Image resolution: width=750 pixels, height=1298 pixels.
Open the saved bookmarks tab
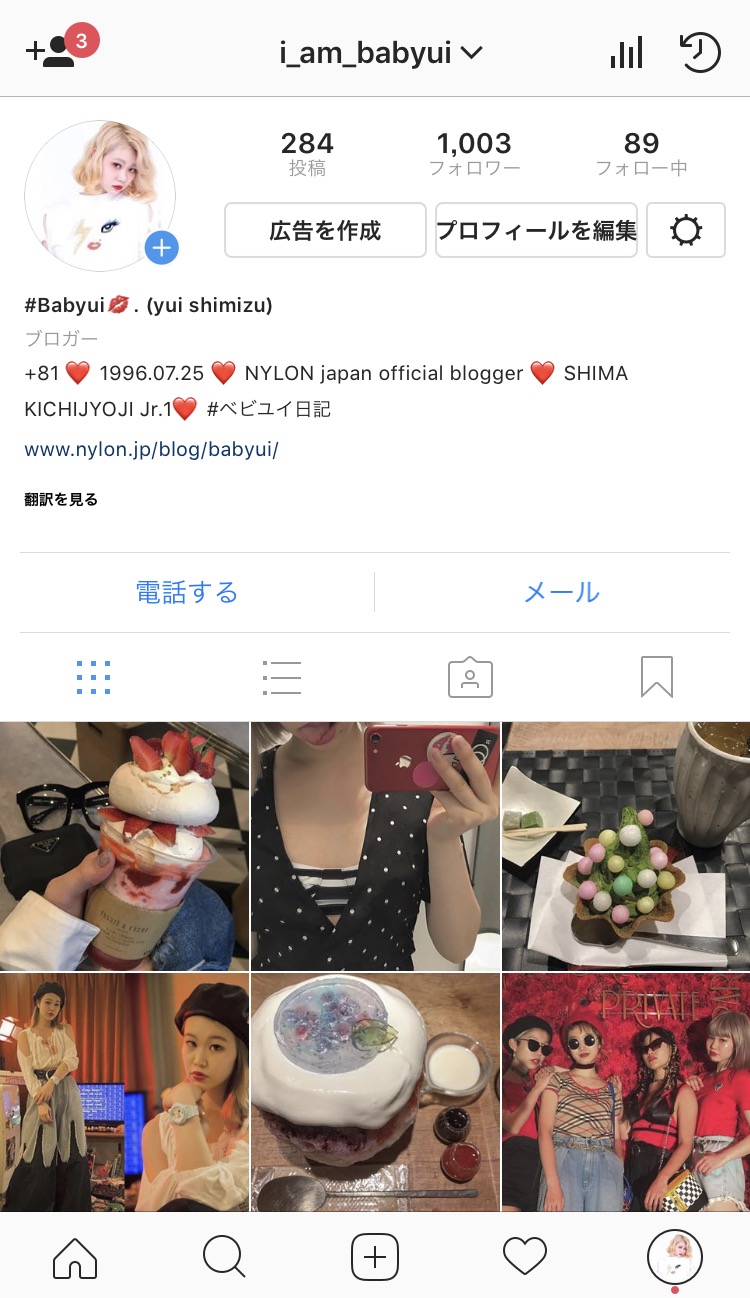tap(657, 677)
